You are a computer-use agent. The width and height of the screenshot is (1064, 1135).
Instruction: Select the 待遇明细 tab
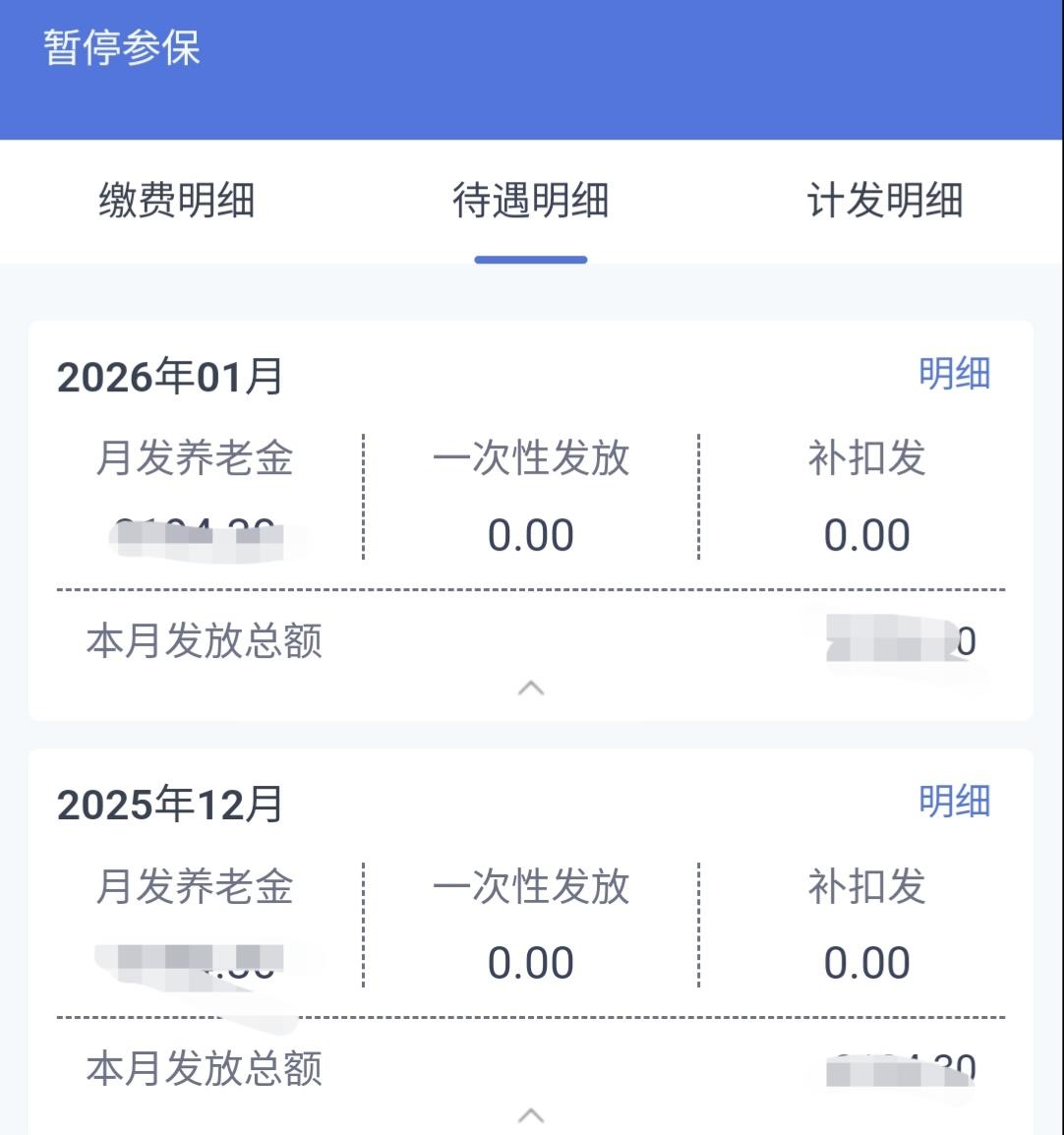[x=531, y=200]
